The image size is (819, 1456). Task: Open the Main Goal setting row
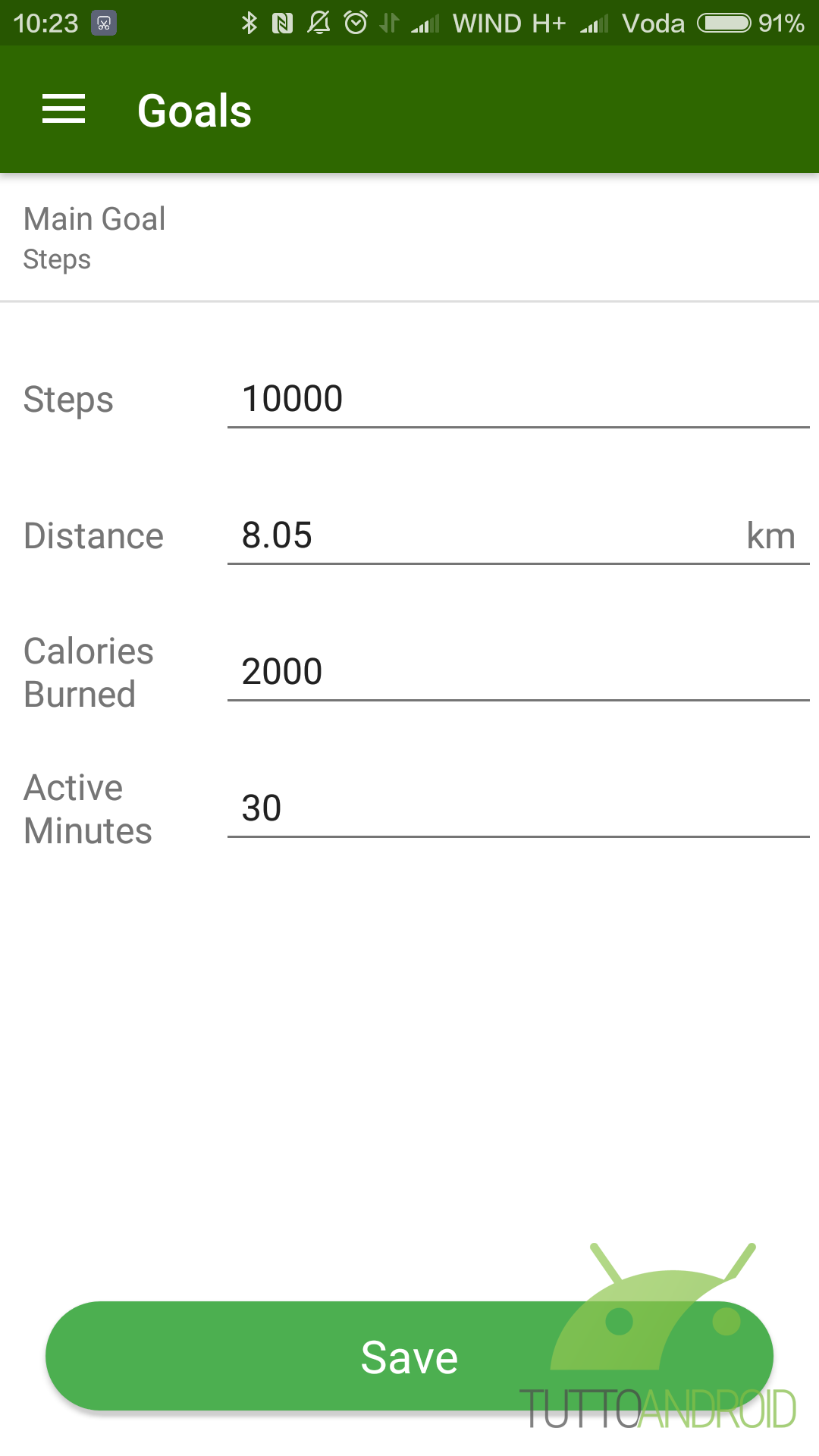(409, 238)
